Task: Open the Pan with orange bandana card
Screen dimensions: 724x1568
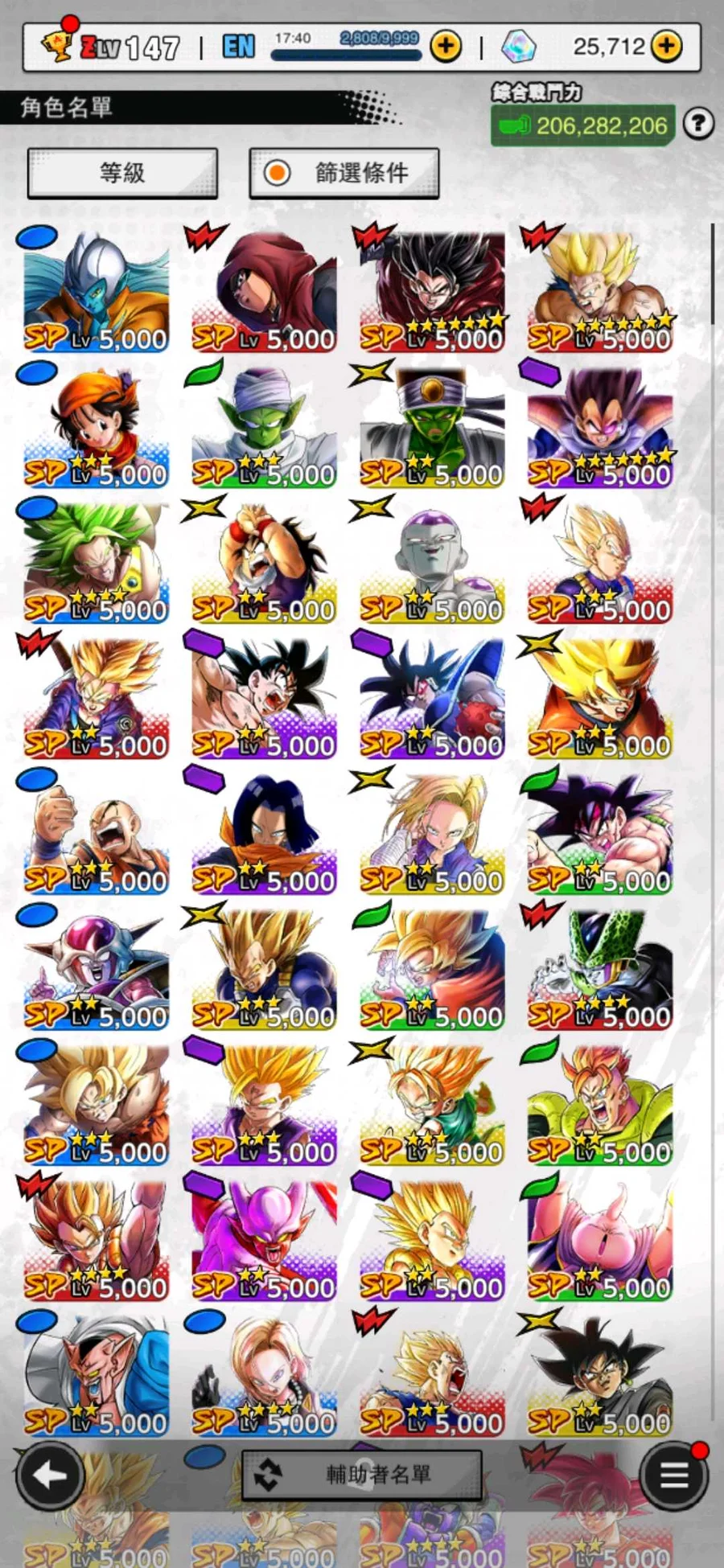Action: coord(97,427)
